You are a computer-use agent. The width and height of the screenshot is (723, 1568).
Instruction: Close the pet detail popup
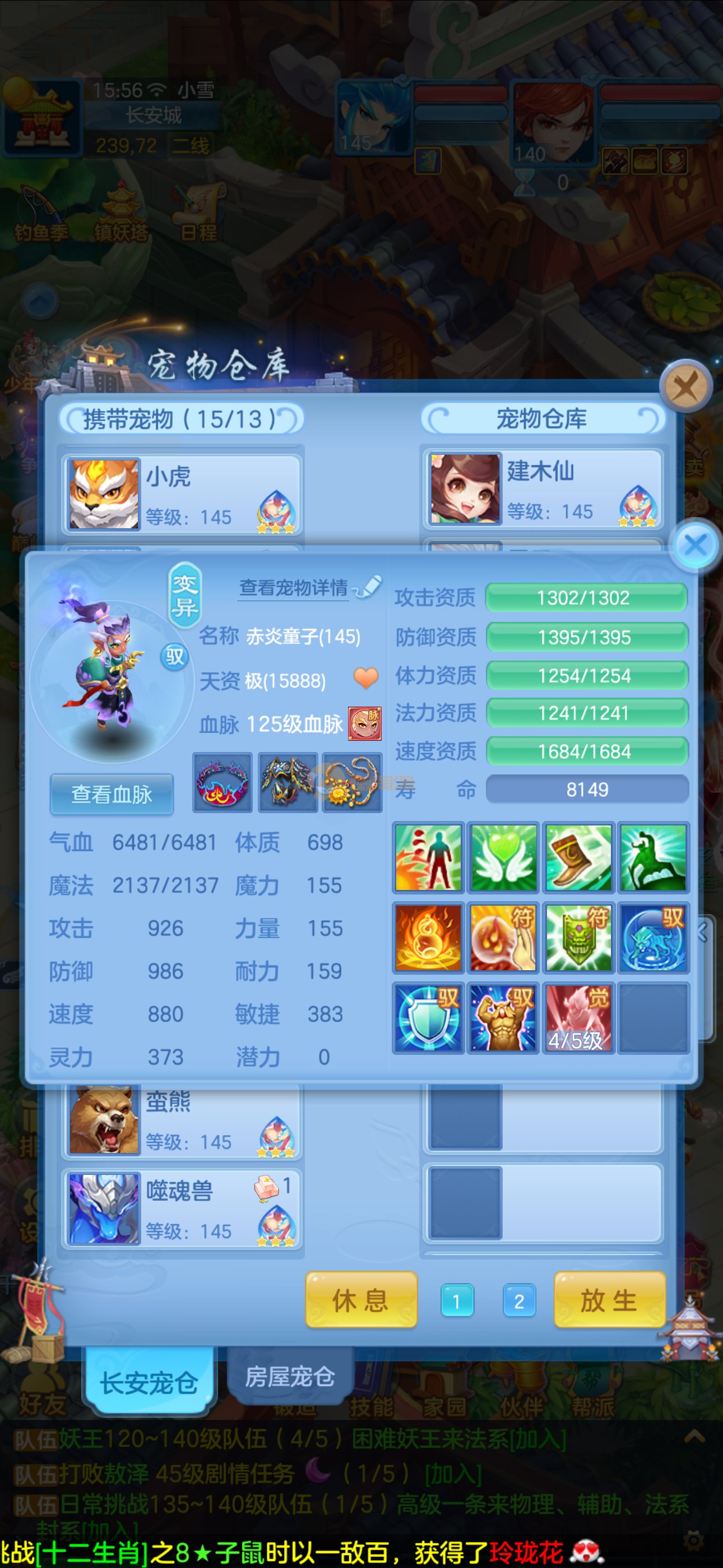(x=696, y=545)
